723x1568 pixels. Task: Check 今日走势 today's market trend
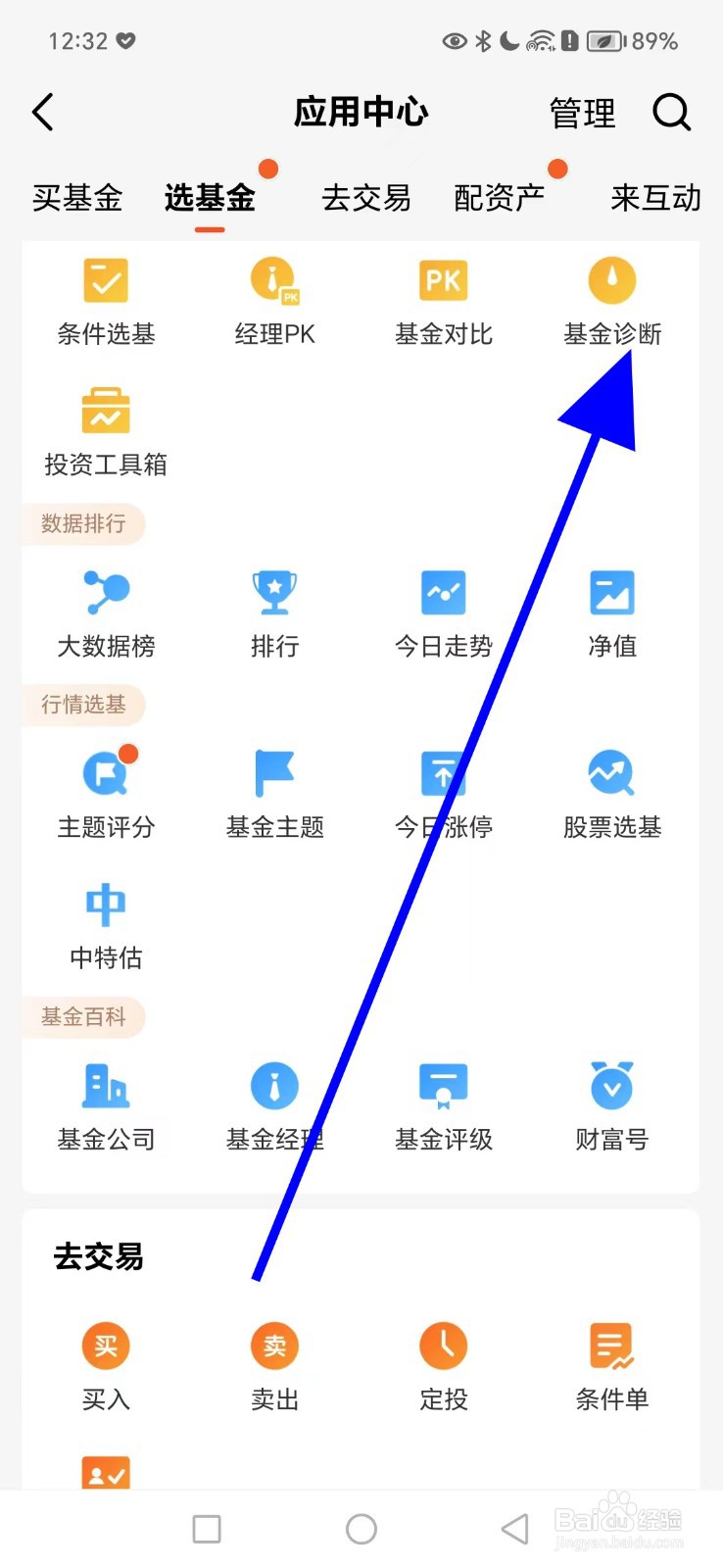(x=443, y=612)
